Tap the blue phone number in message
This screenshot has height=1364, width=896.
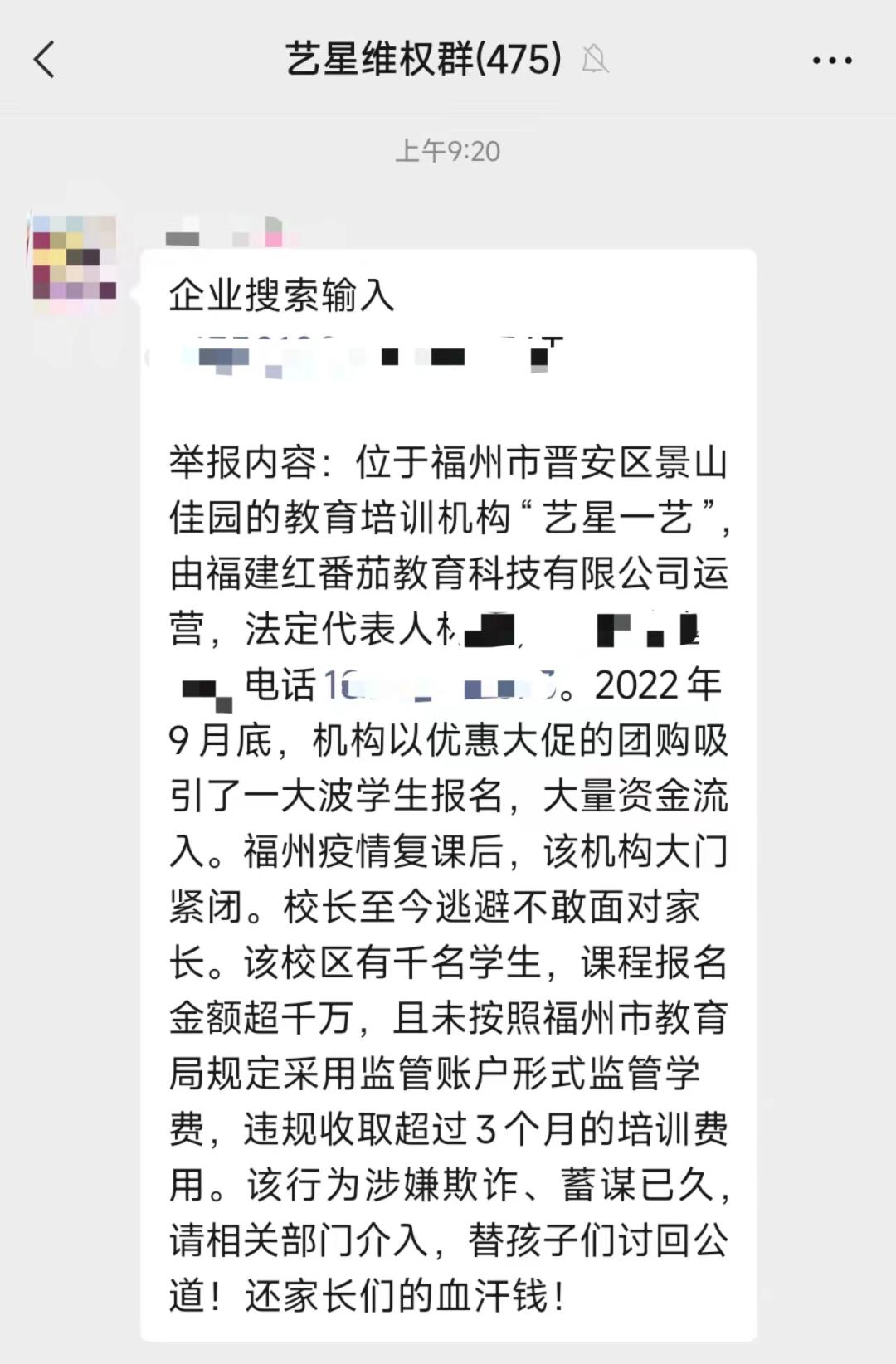point(438,686)
